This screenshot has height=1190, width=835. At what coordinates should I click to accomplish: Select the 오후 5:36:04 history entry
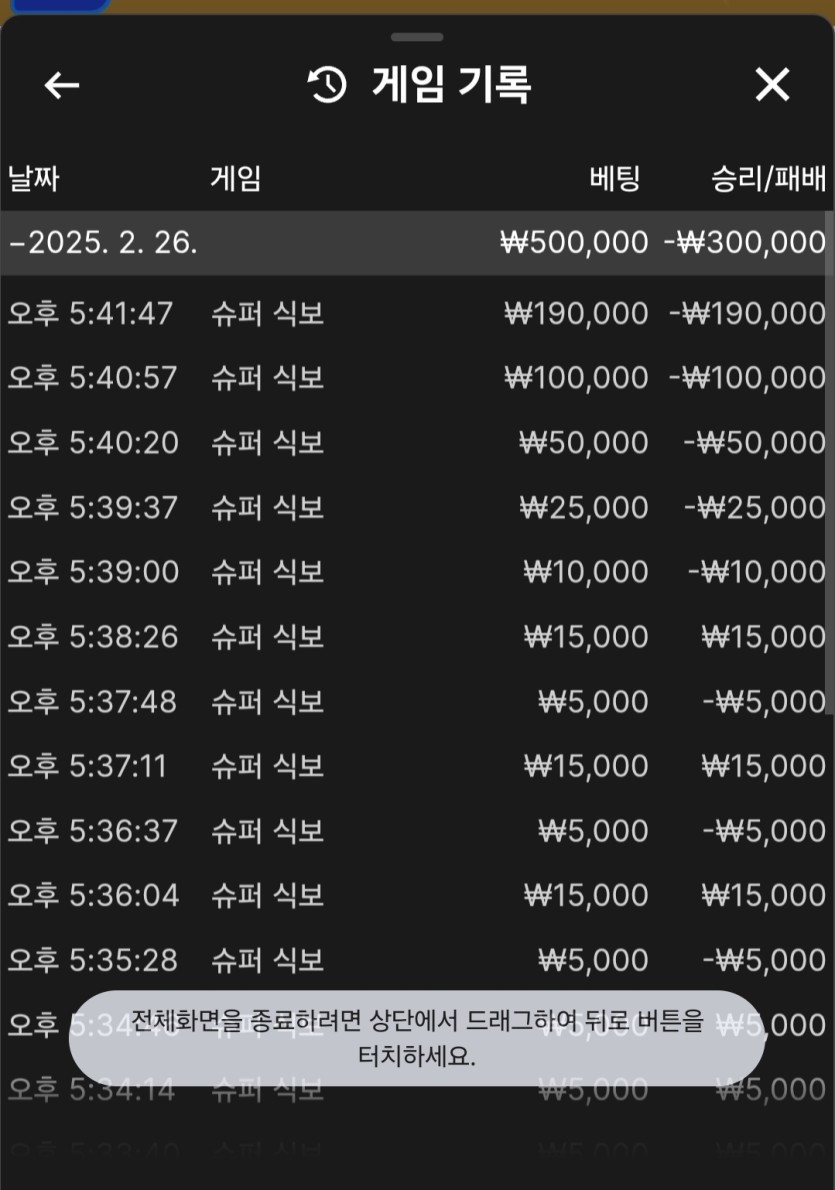(415, 895)
